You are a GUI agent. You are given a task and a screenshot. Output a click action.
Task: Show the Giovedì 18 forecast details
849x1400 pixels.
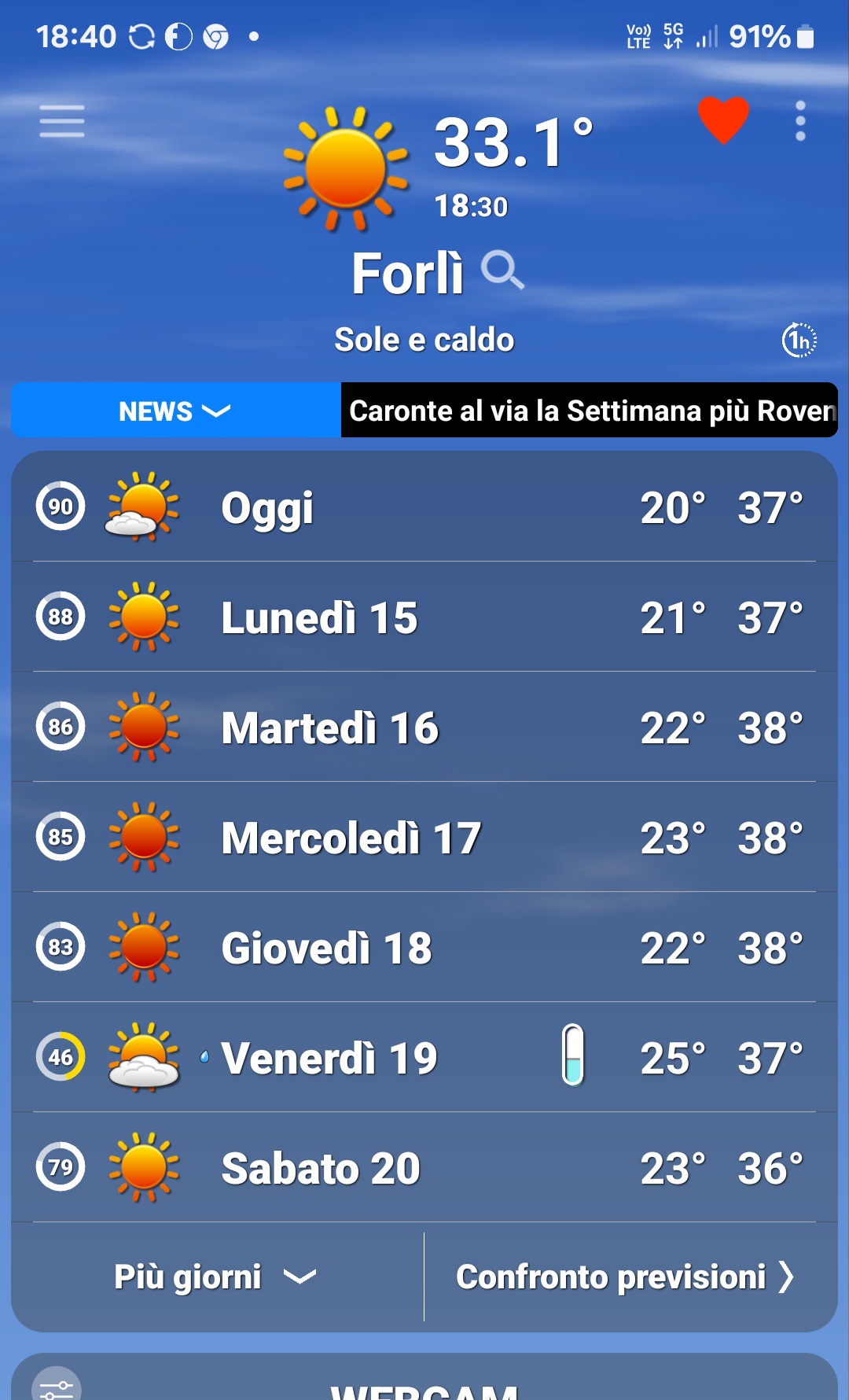click(x=424, y=947)
